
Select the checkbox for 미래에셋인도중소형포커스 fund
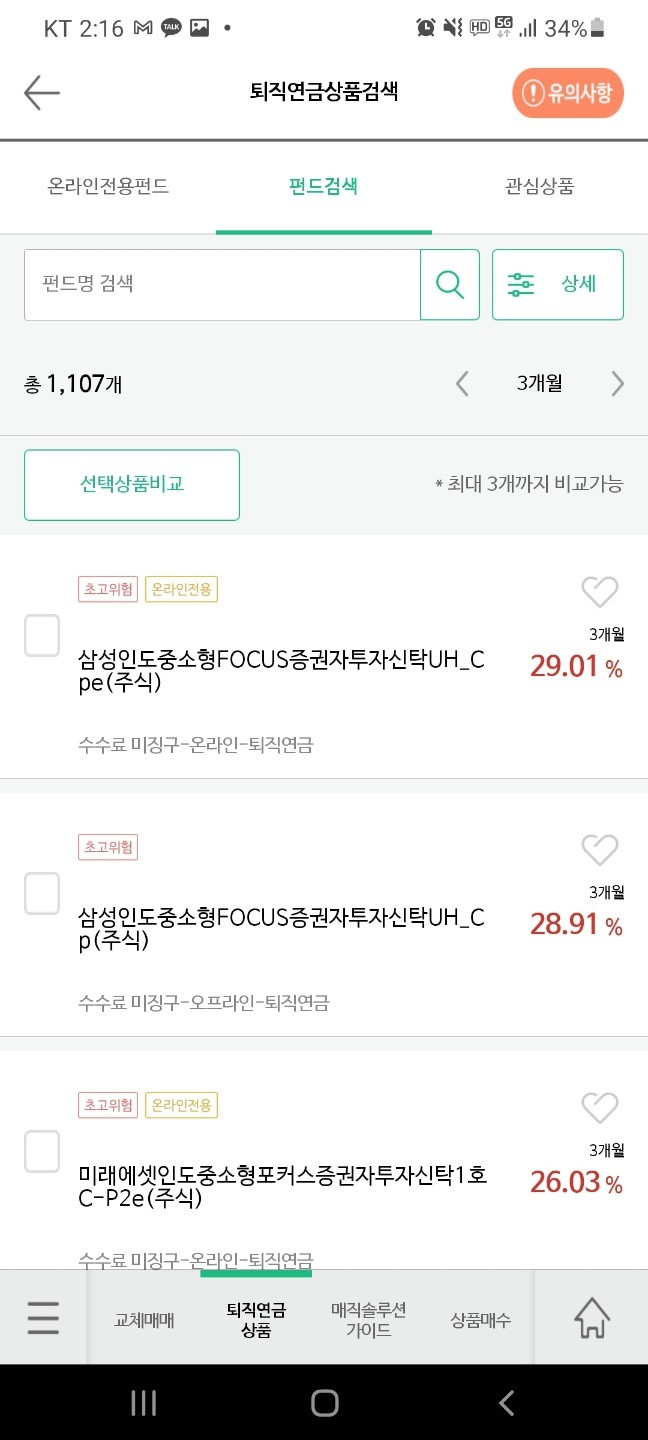pos(42,1152)
